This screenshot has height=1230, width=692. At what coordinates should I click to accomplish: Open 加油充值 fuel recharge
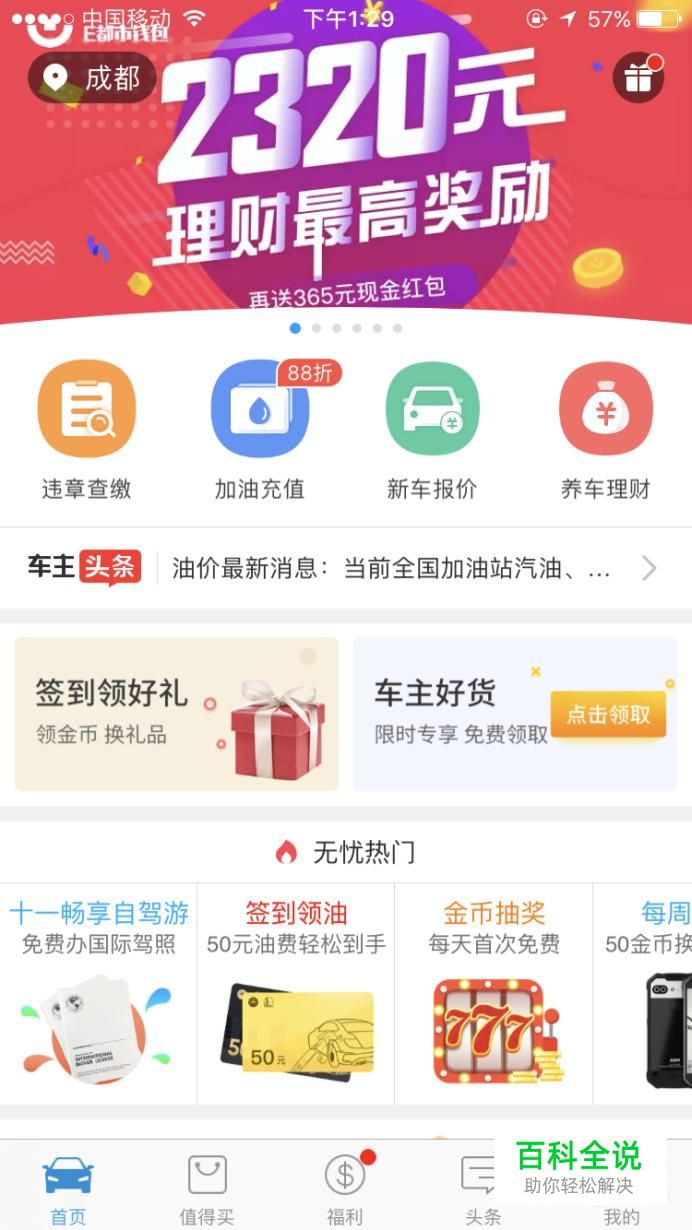pos(260,430)
